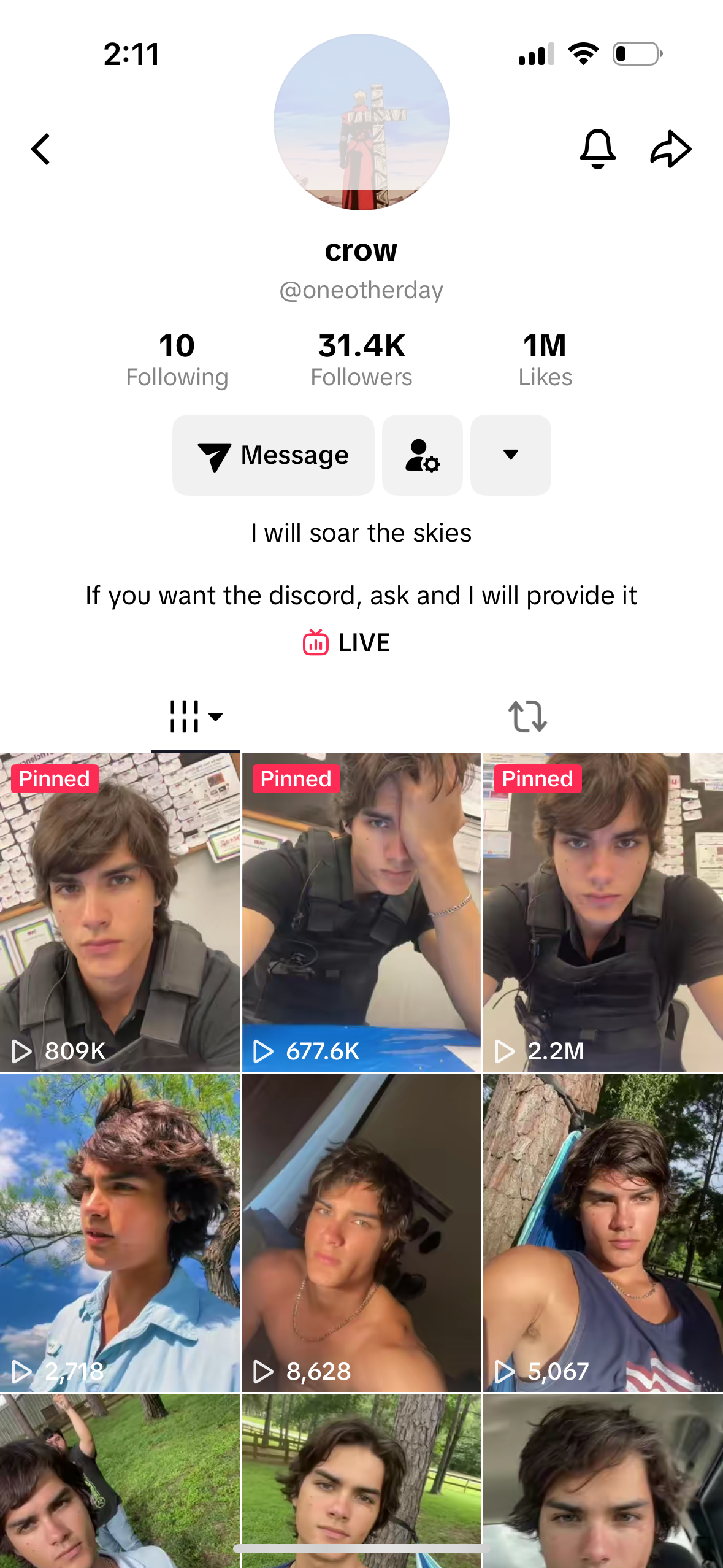Expand the suggested accounts dropdown arrow
This screenshot has height=1568, width=723.
510,455
